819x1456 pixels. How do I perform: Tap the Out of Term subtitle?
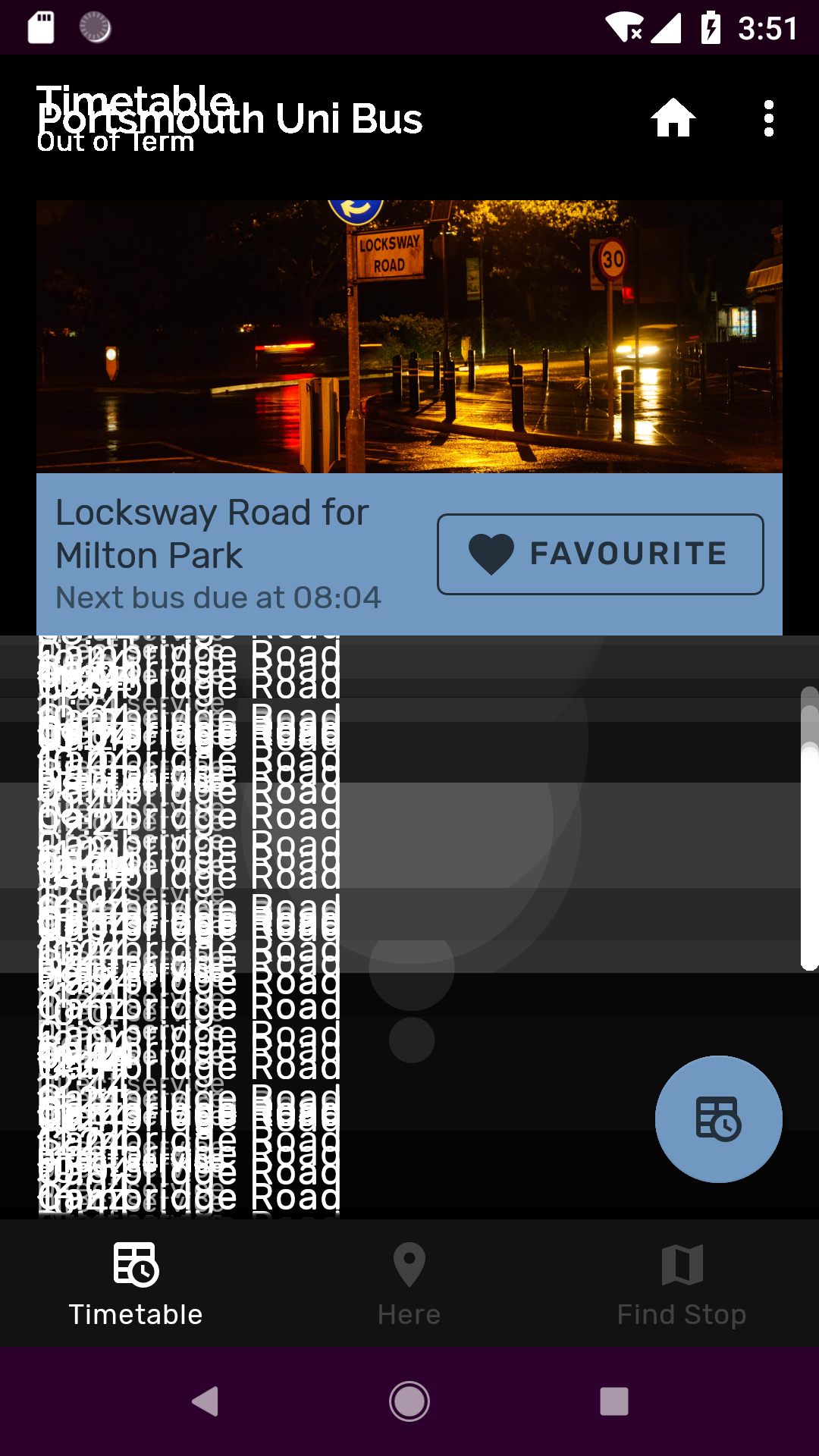click(x=115, y=141)
